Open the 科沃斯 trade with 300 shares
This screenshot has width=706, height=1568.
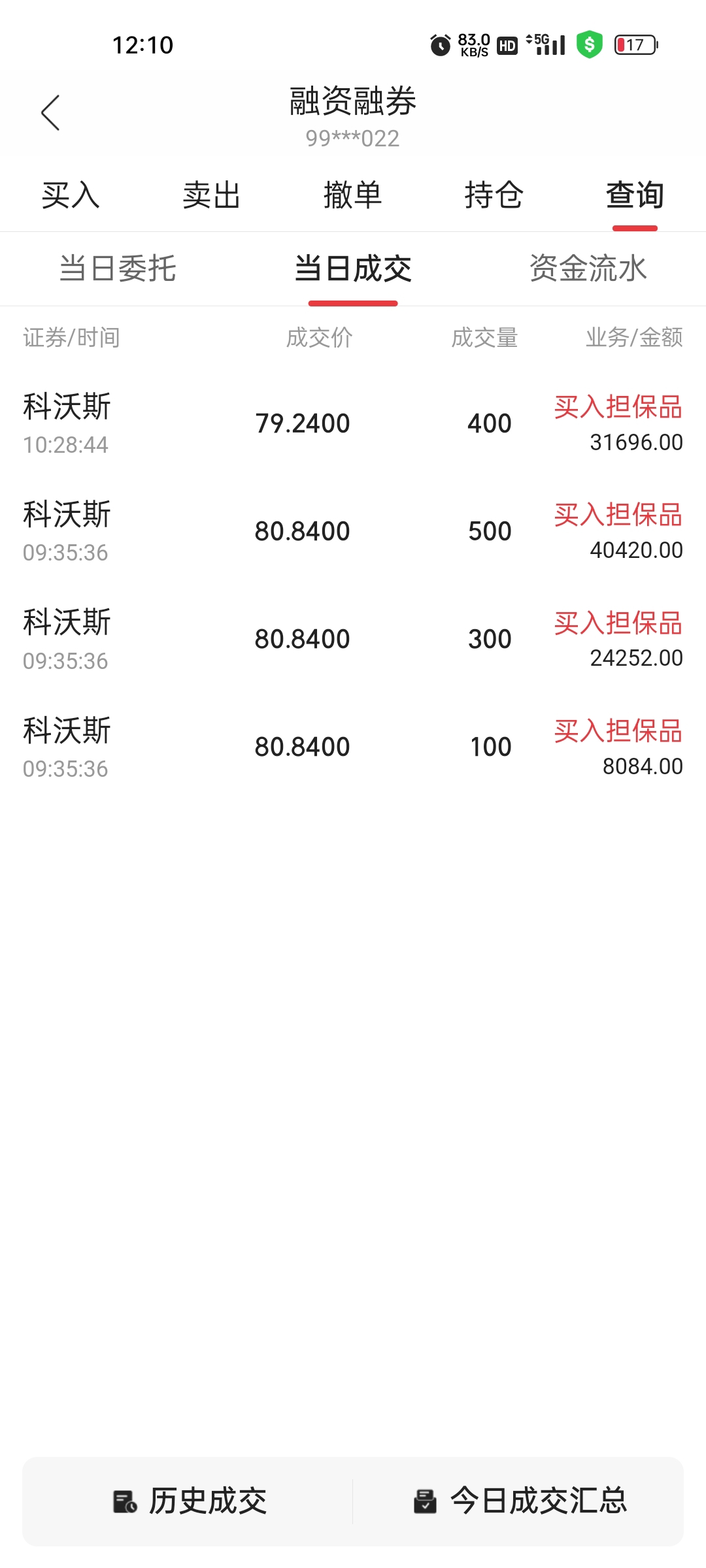353,639
